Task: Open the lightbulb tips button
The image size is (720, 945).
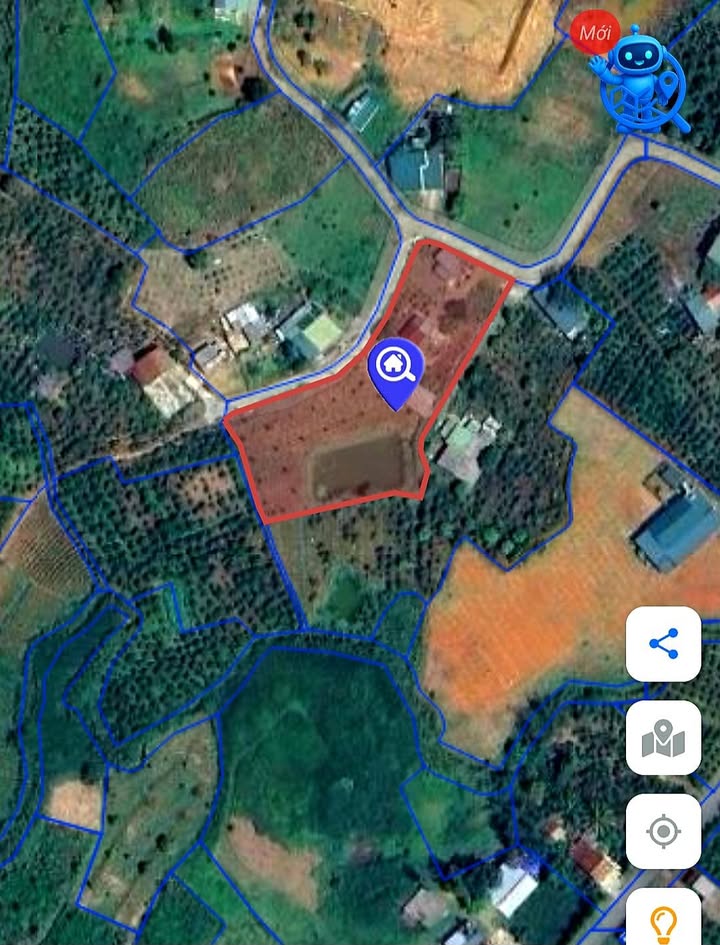Action: pyautogui.click(x=663, y=918)
